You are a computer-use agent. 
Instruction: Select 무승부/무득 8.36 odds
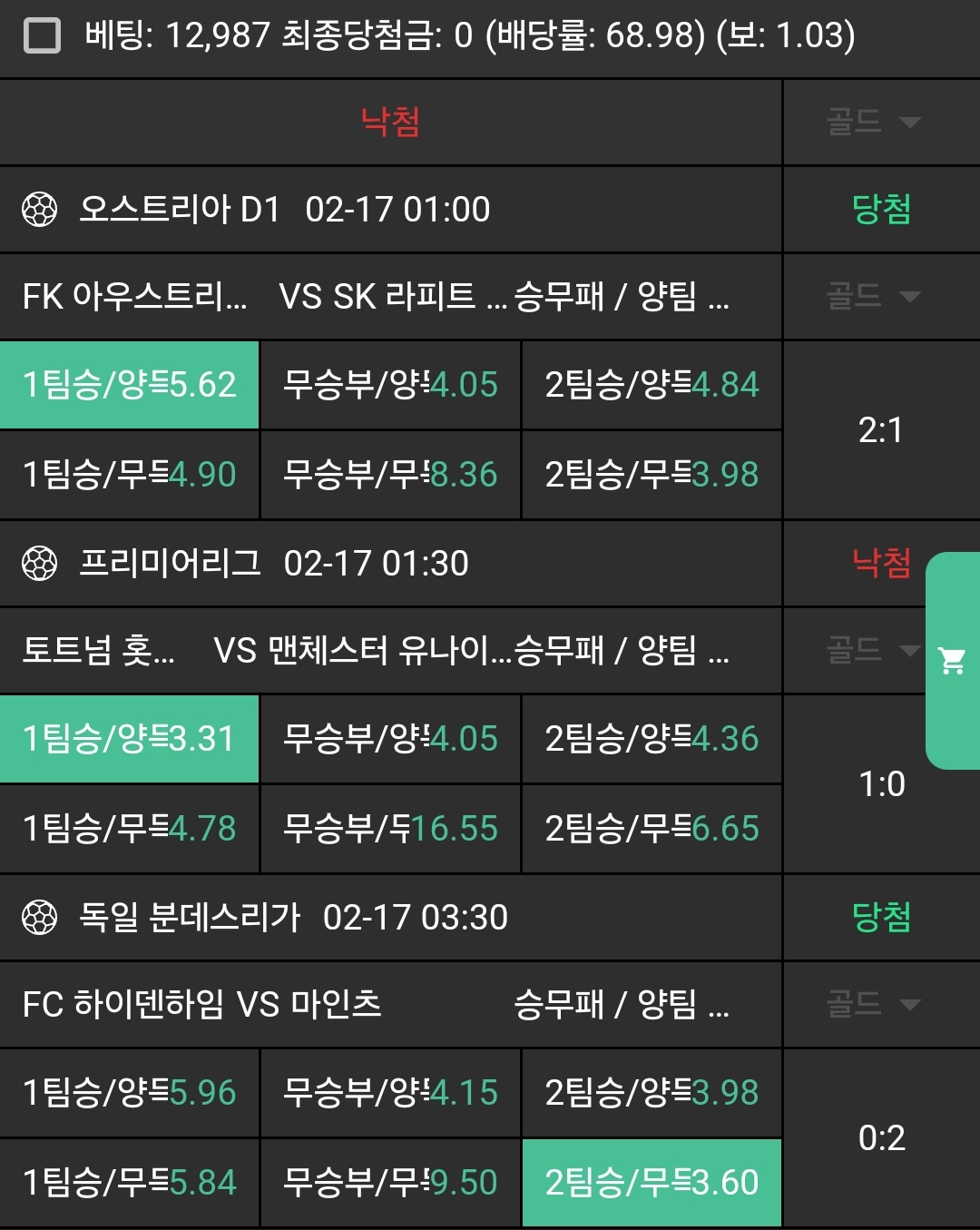tap(390, 475)
